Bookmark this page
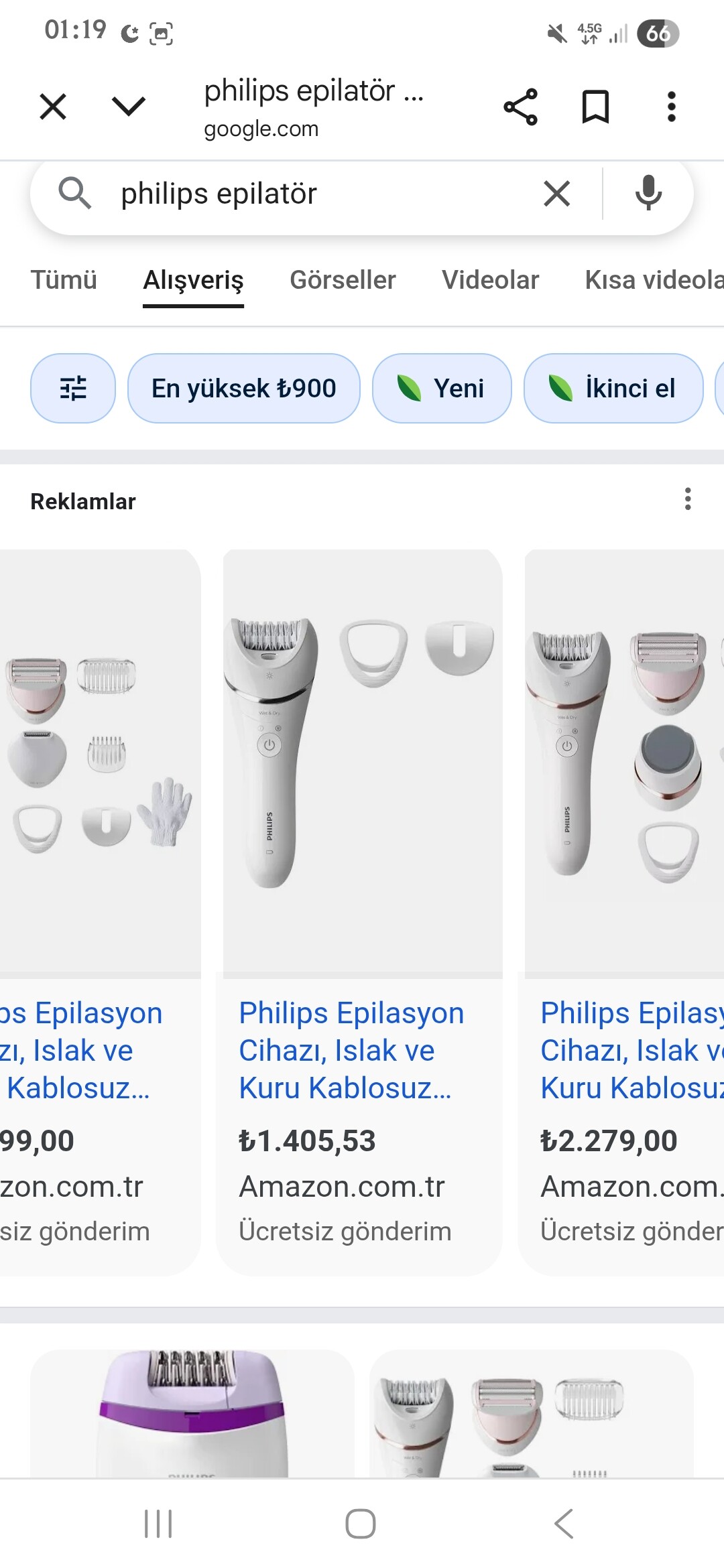This screenshot has width=724, height=1568. tap(595, 107)
